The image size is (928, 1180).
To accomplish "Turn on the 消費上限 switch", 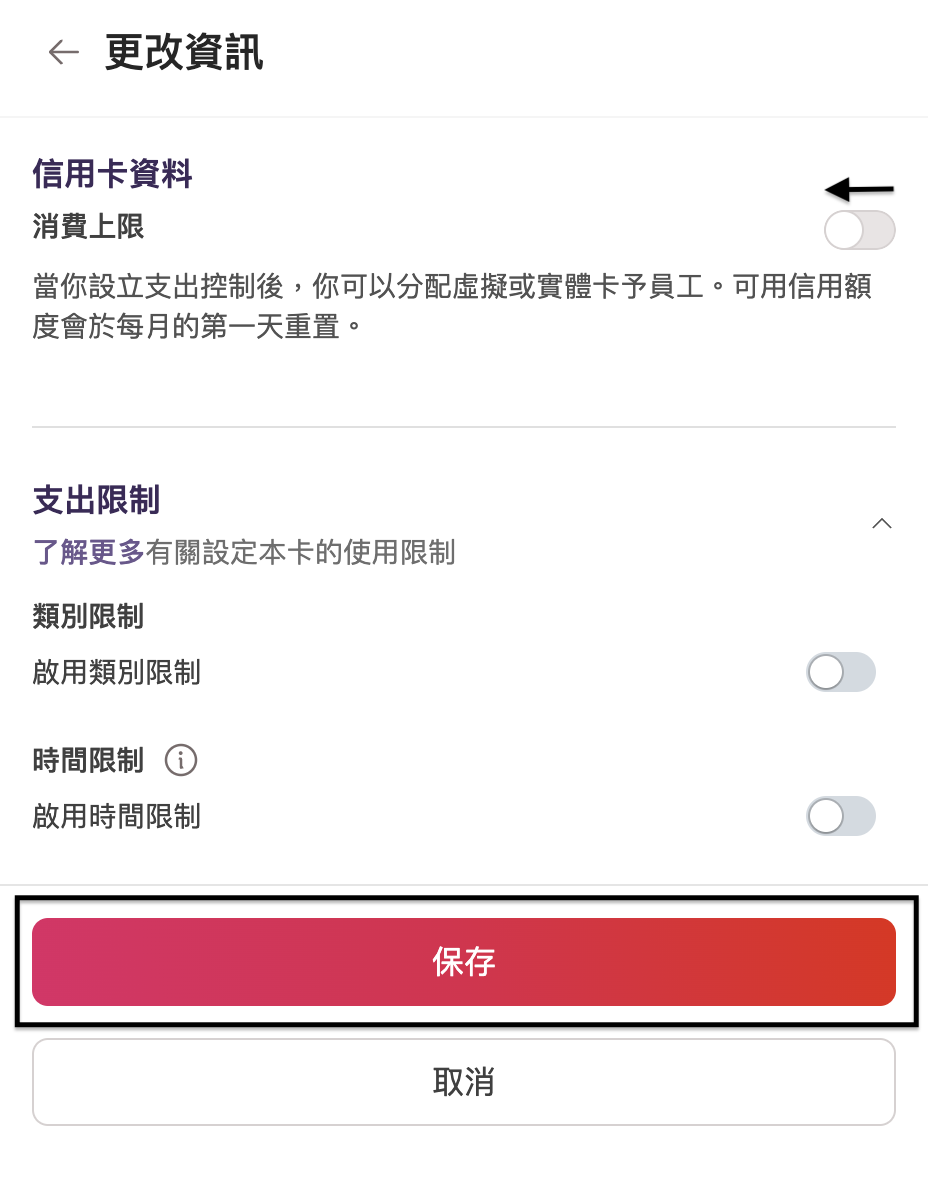I will click(x=859, y=230).
